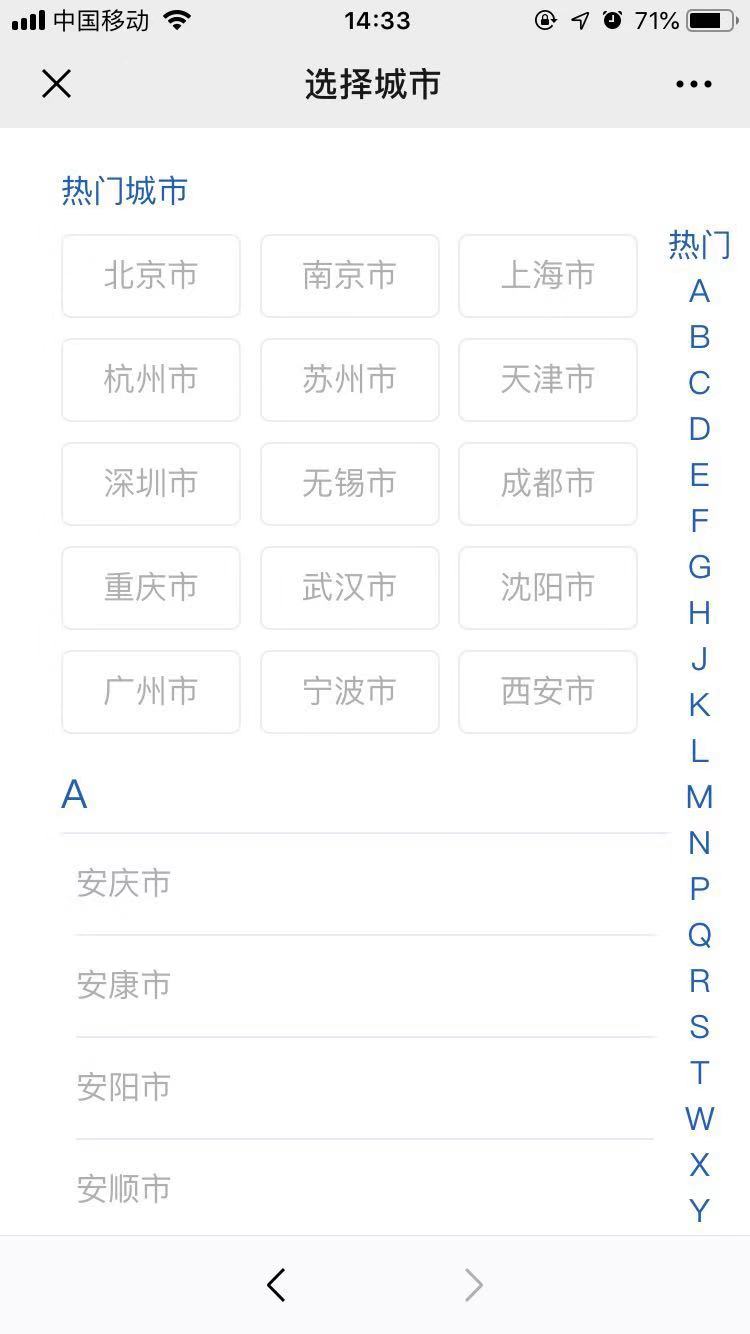750x1334 pixels.
Task: Choose 深圳市 from the grid
Action: click(x=151, y=484)
